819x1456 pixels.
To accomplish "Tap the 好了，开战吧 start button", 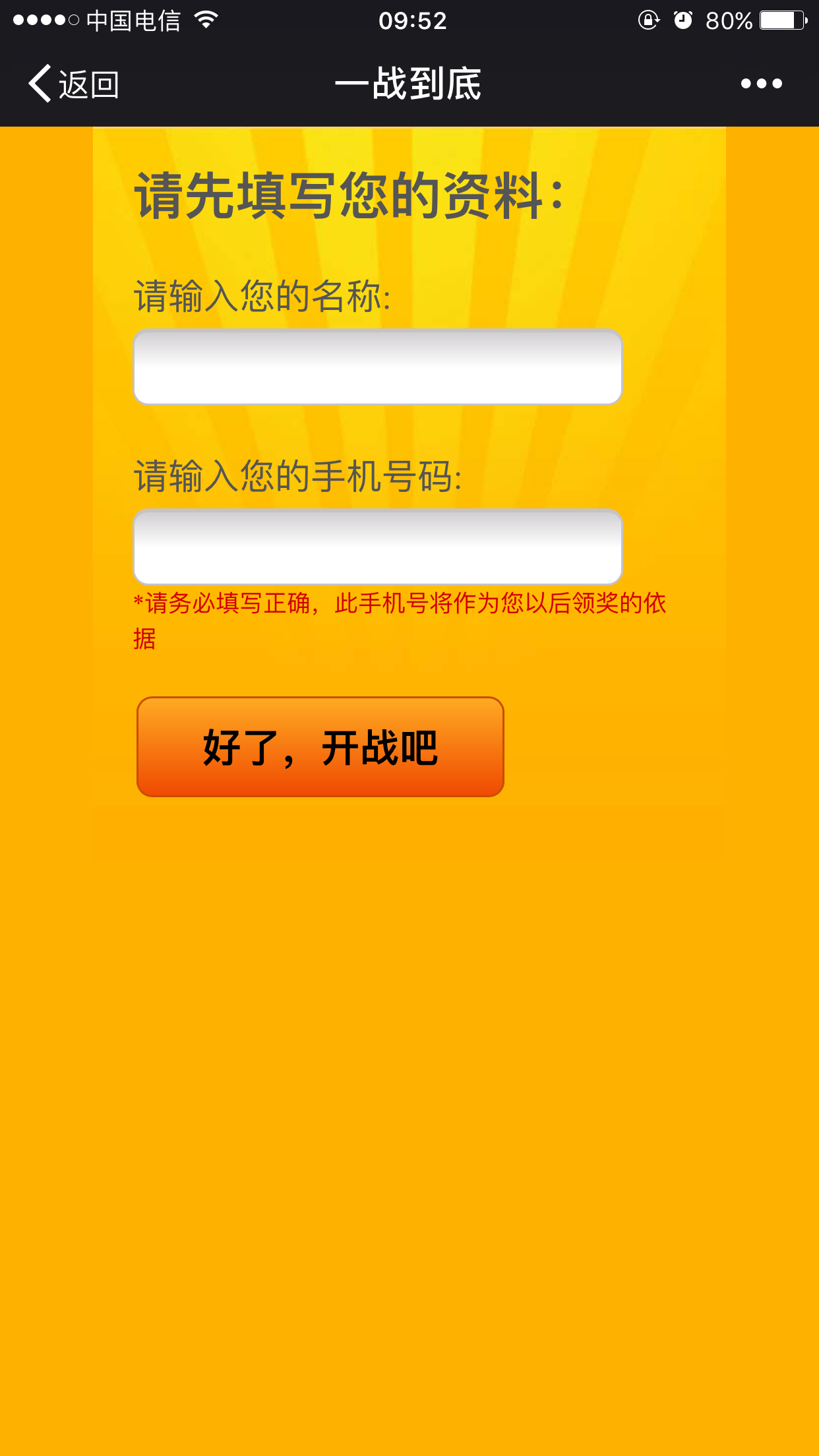I will (320, 746).
